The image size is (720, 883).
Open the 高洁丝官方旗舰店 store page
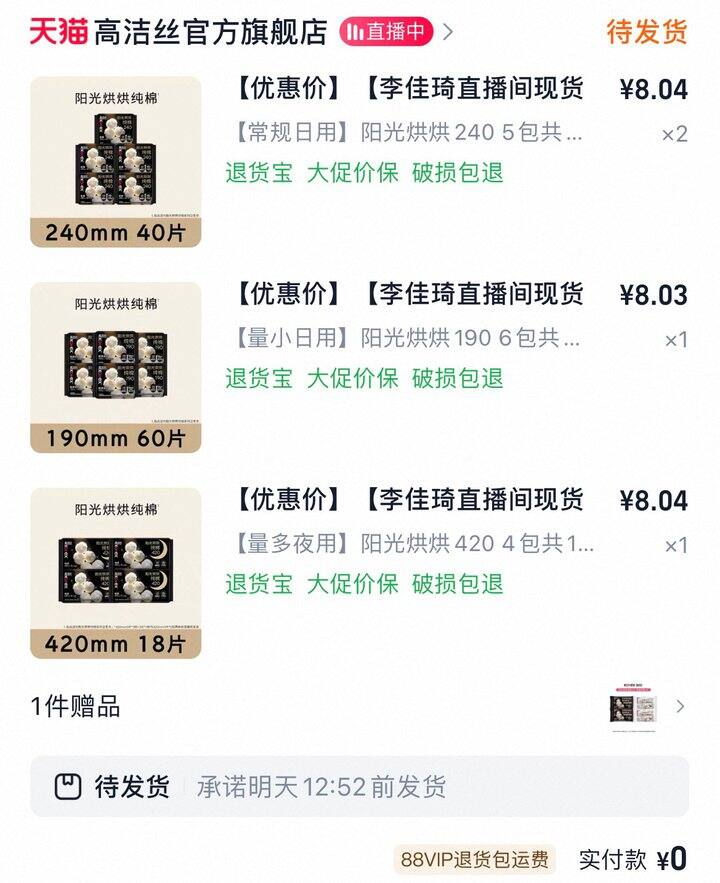pos(210,32)
